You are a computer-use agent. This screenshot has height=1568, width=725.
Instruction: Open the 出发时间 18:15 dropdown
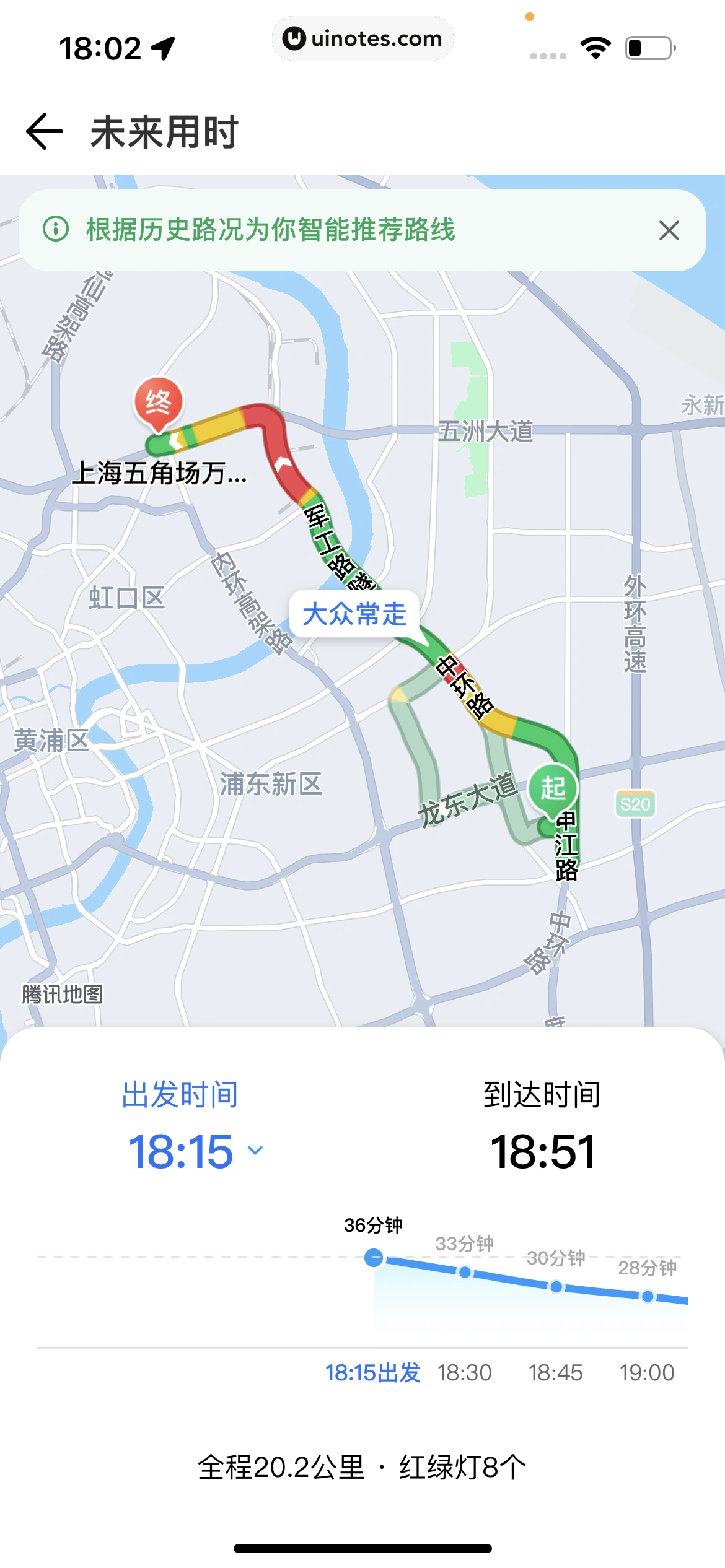196,1151
